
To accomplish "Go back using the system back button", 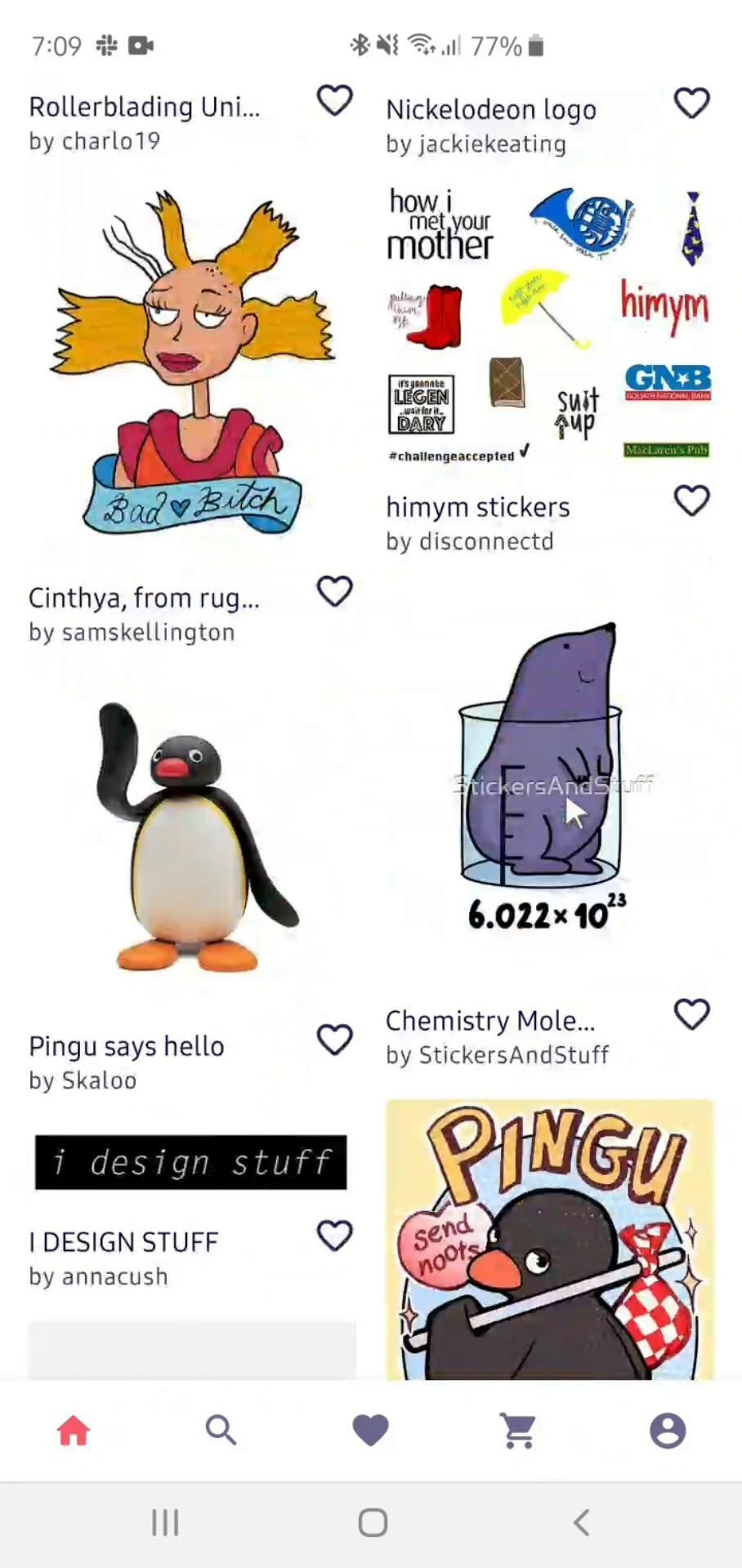I will click(x=581, y=1522).
